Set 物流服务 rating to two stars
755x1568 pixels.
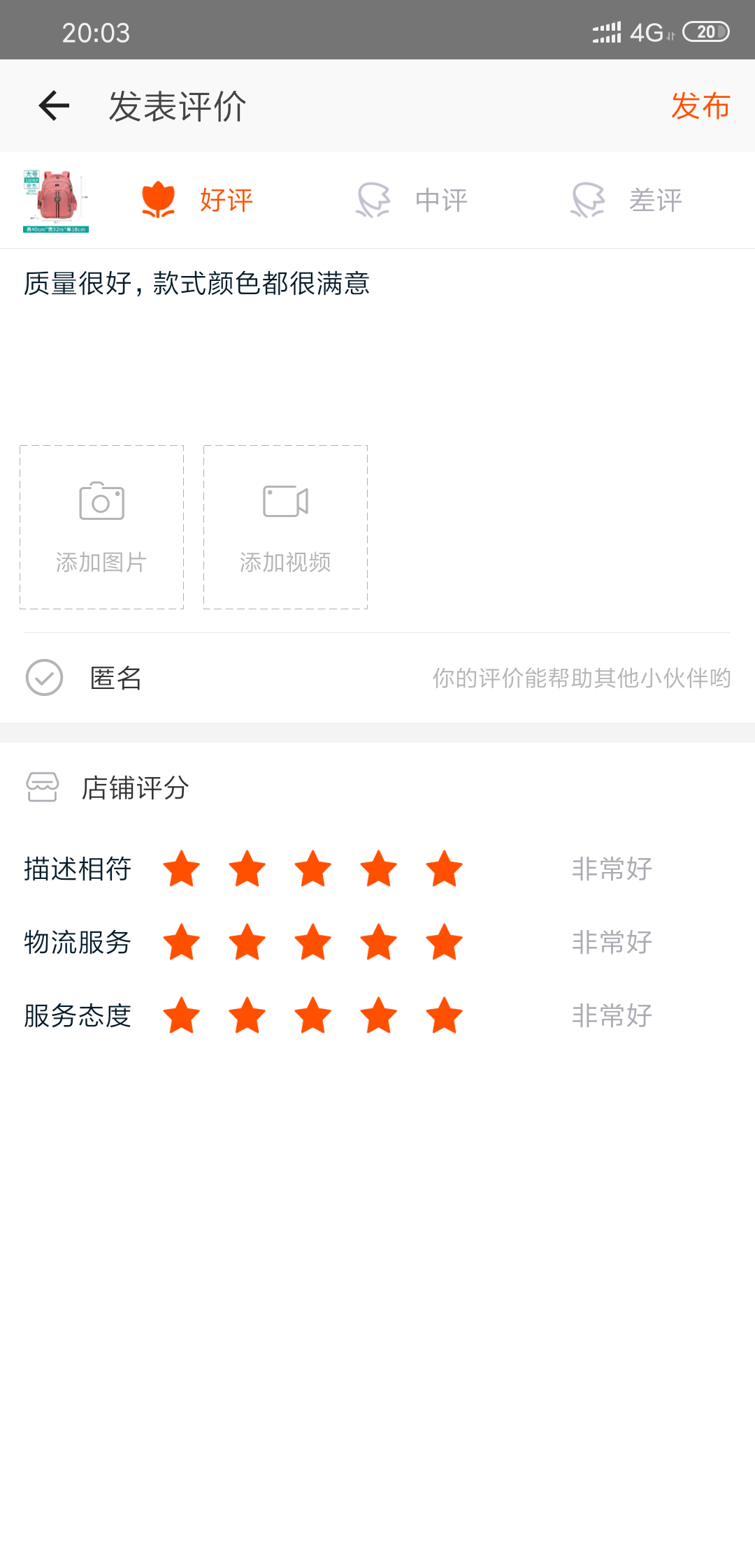click(x=247, y=943)
